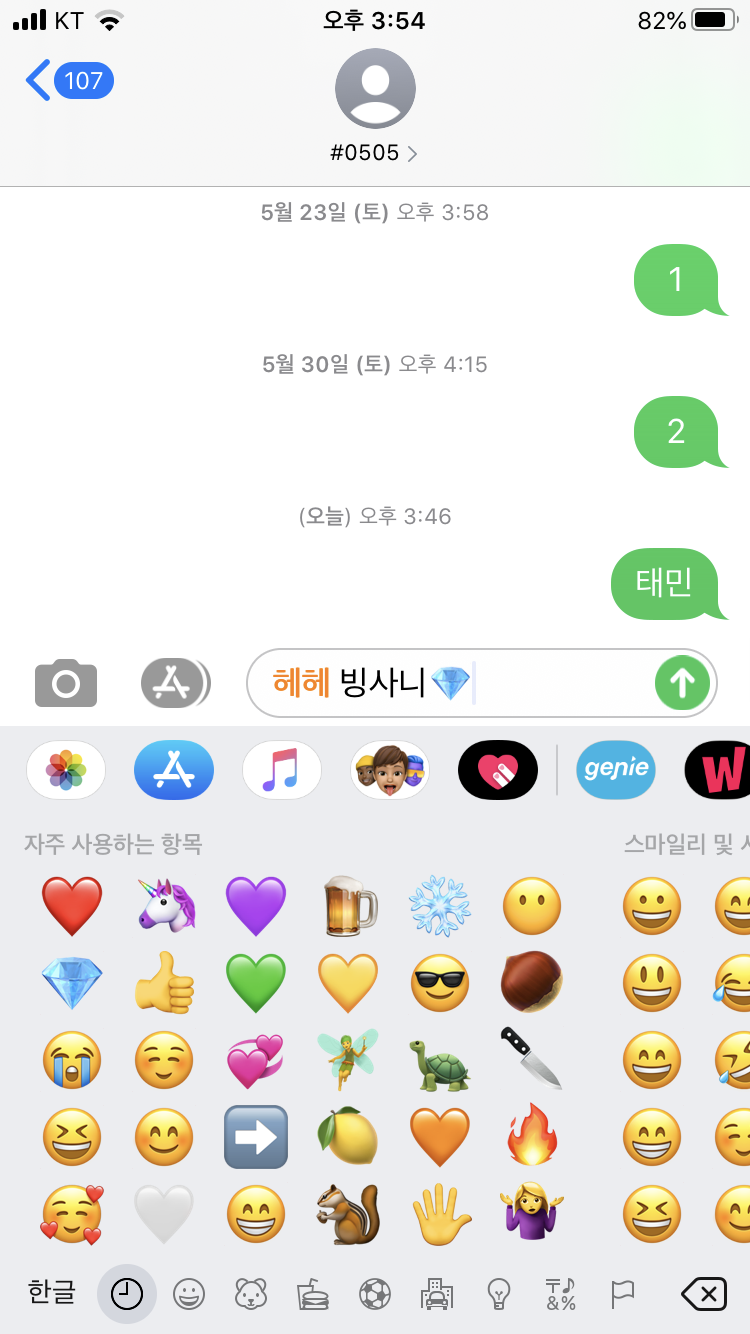
Task: Insert the blue diamond emoji
Action: click(71, 982)
